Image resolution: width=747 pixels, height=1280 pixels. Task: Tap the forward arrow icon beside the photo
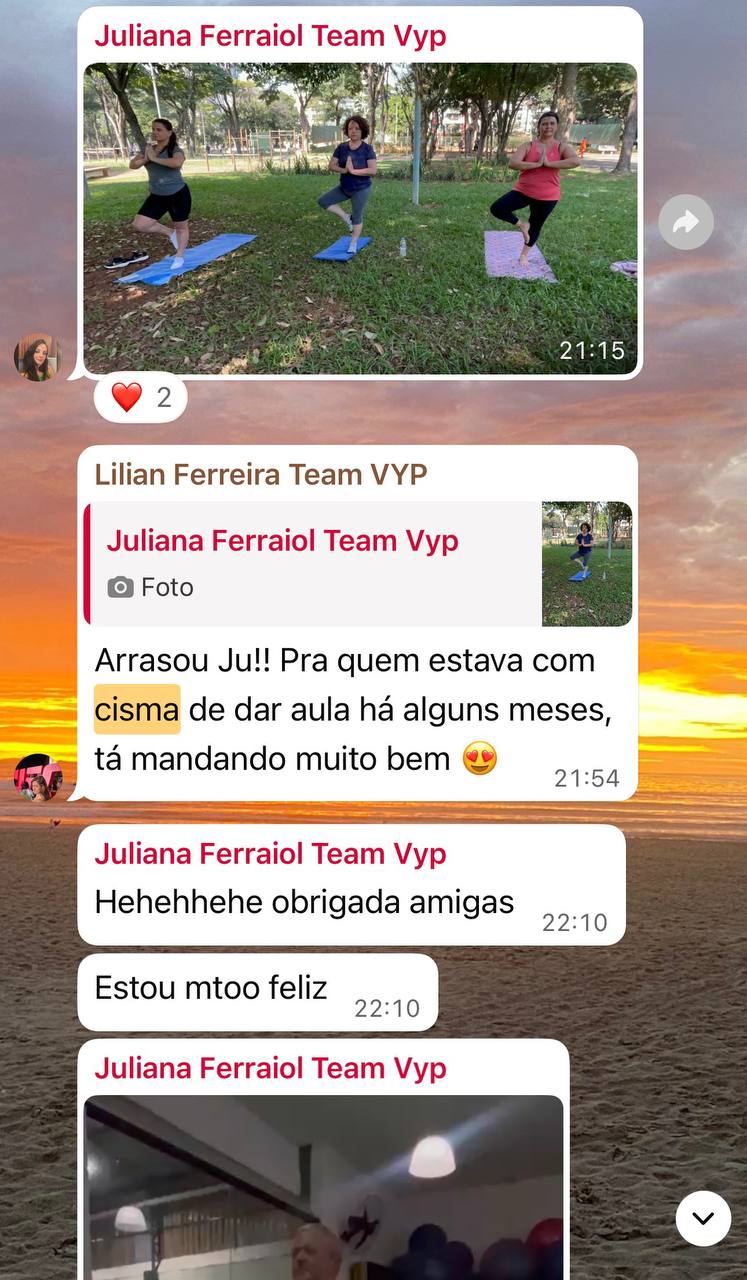[686, 222]
